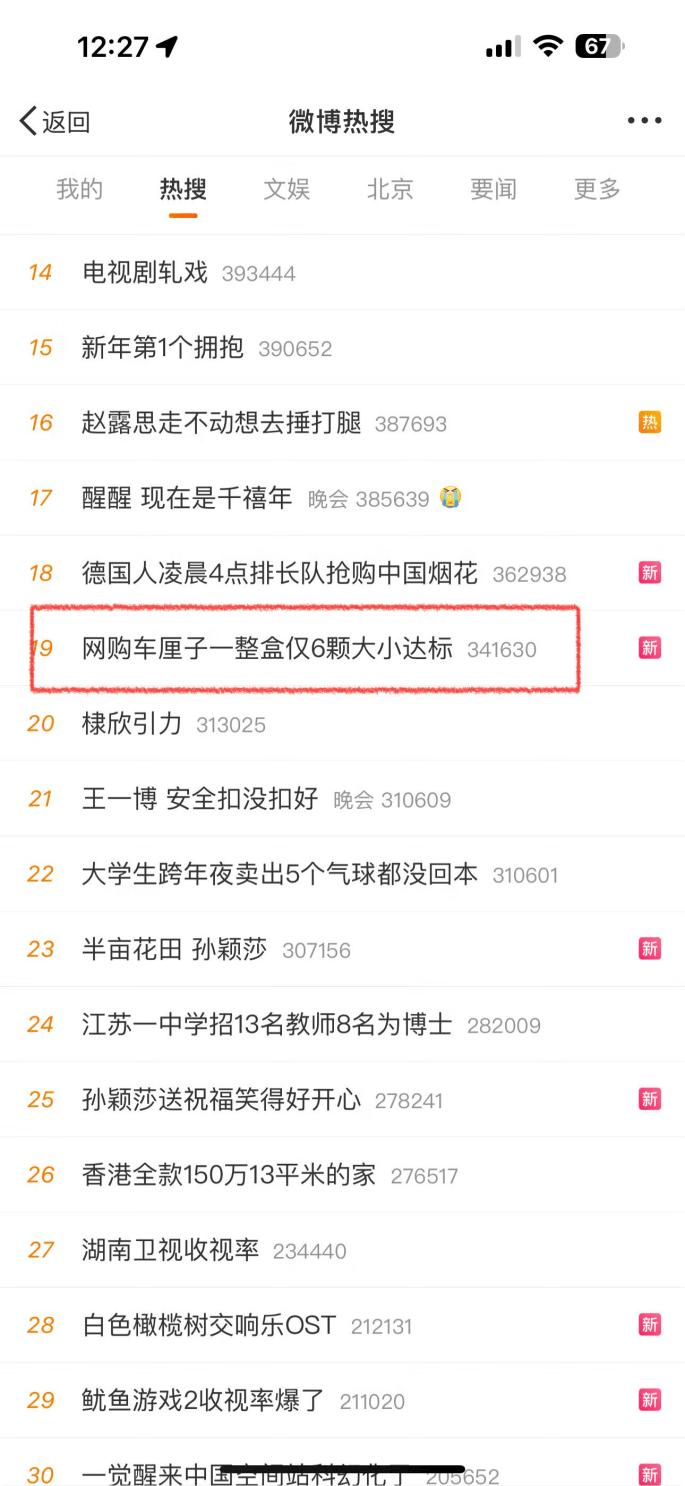Open topic 醒醒 现在是千禧年
This screenshot has width=685, height=1486.
[x=187, y=498]
